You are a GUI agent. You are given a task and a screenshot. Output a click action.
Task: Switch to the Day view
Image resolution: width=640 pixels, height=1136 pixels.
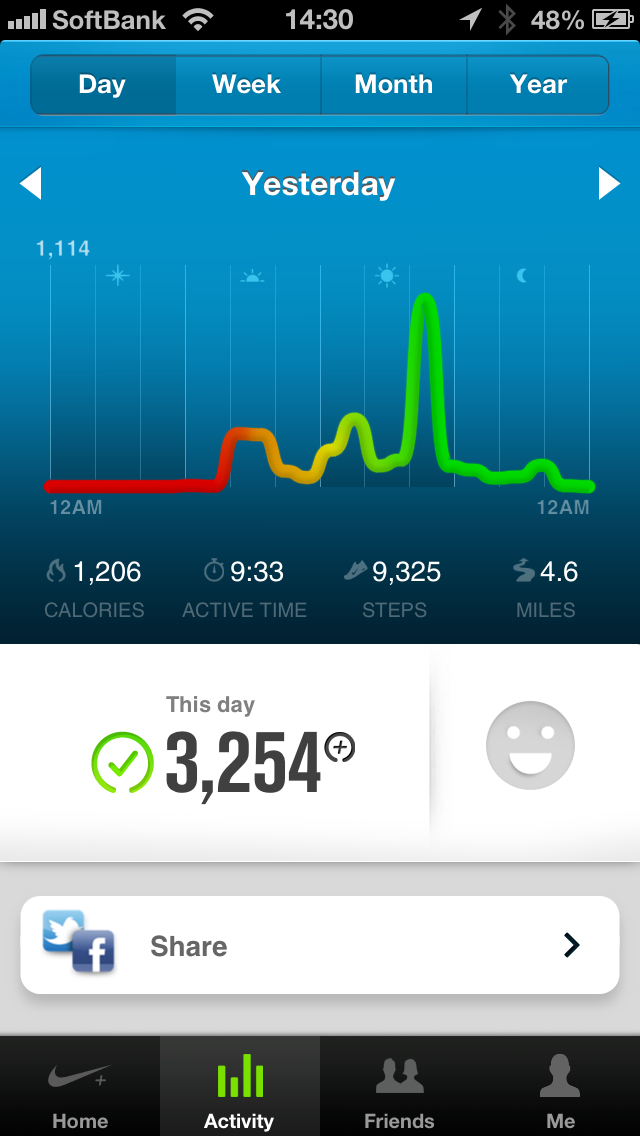[103, 85]
